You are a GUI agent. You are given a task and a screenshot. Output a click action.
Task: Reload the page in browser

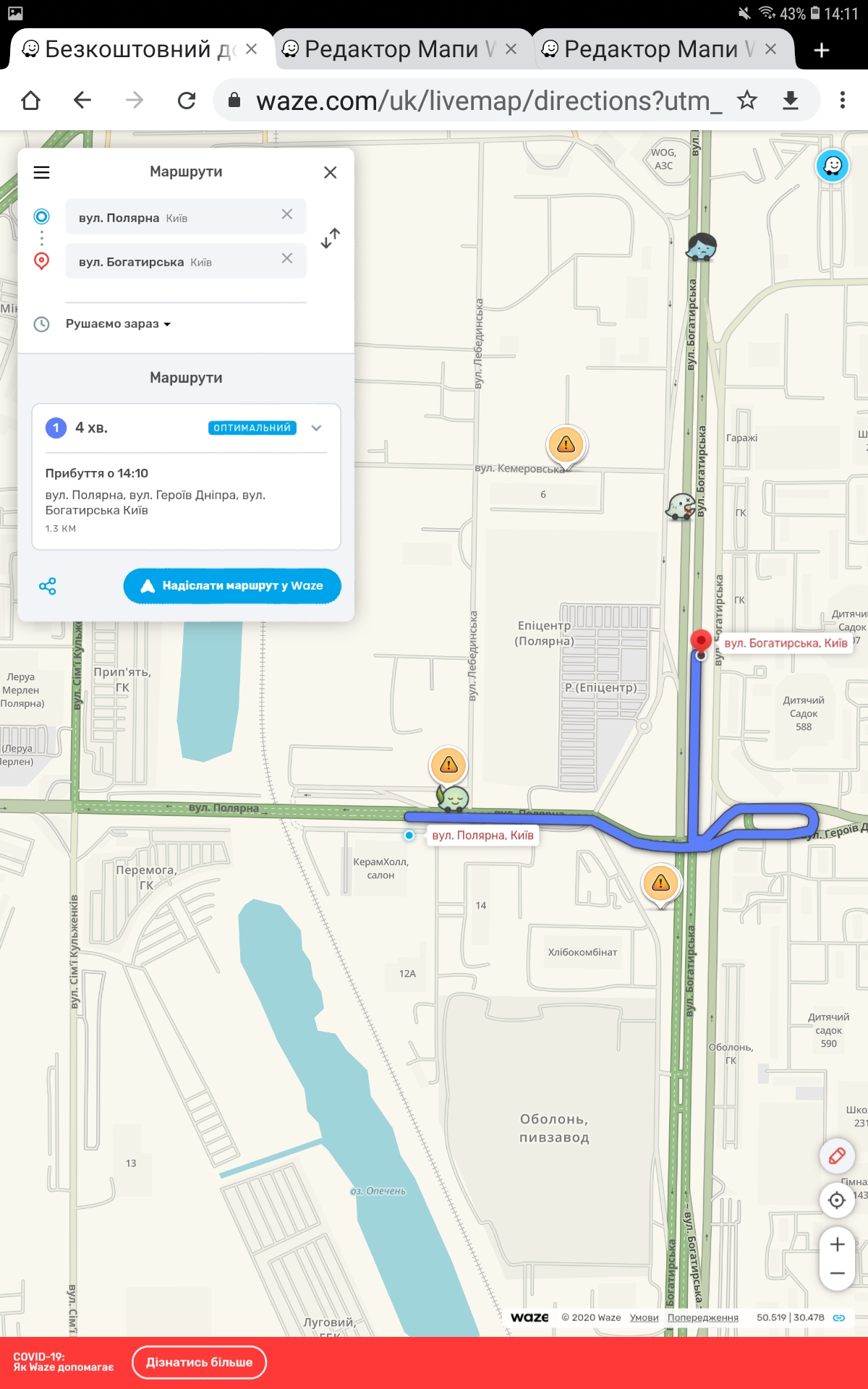(x=187, y=101)
